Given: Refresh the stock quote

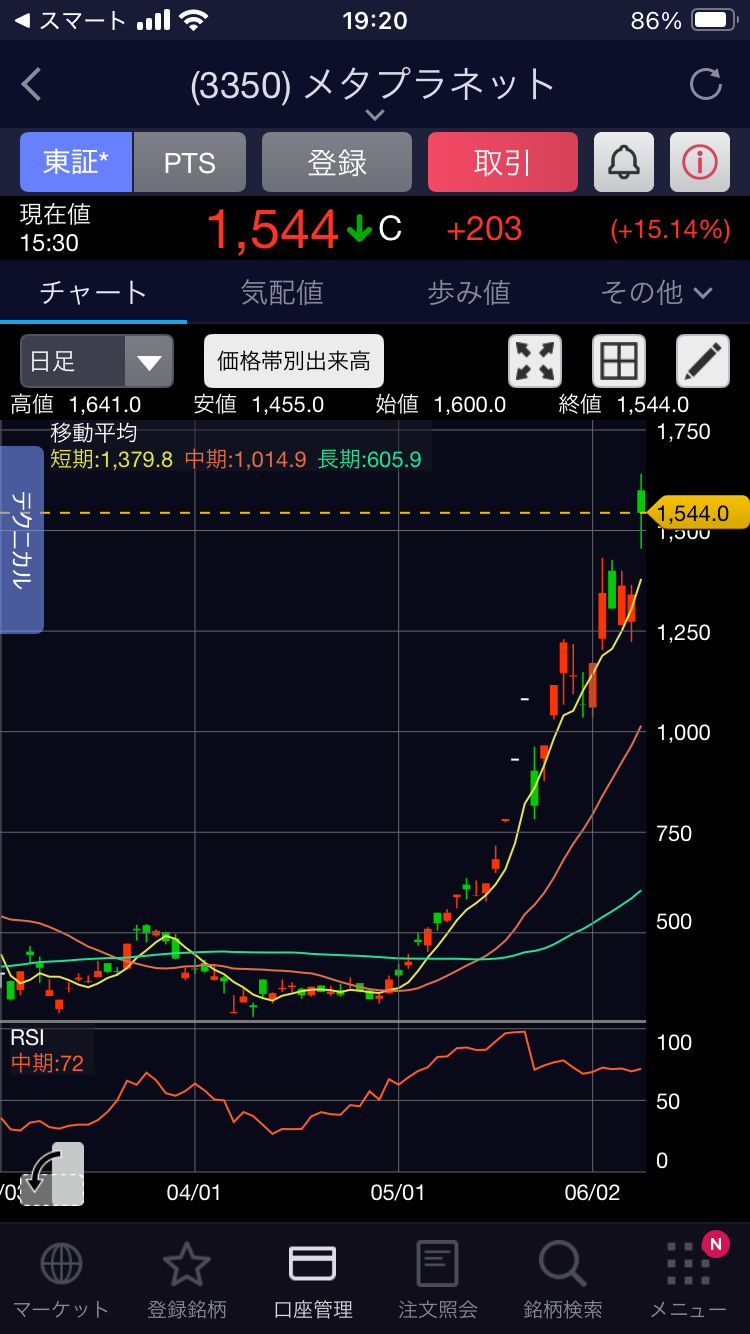Looking at the screenshot, I should tap(706, 84).
